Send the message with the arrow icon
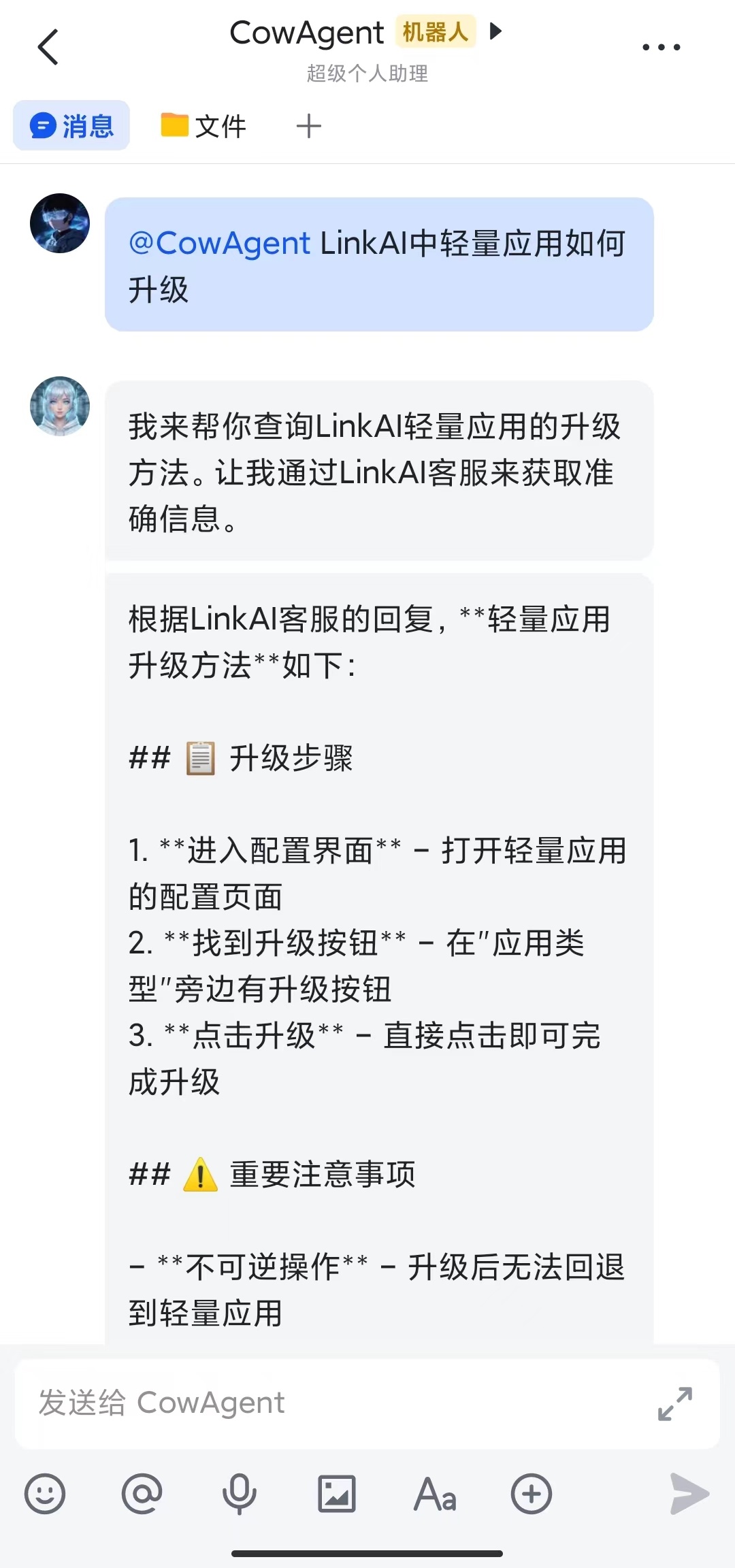 tap(689, 1494)
